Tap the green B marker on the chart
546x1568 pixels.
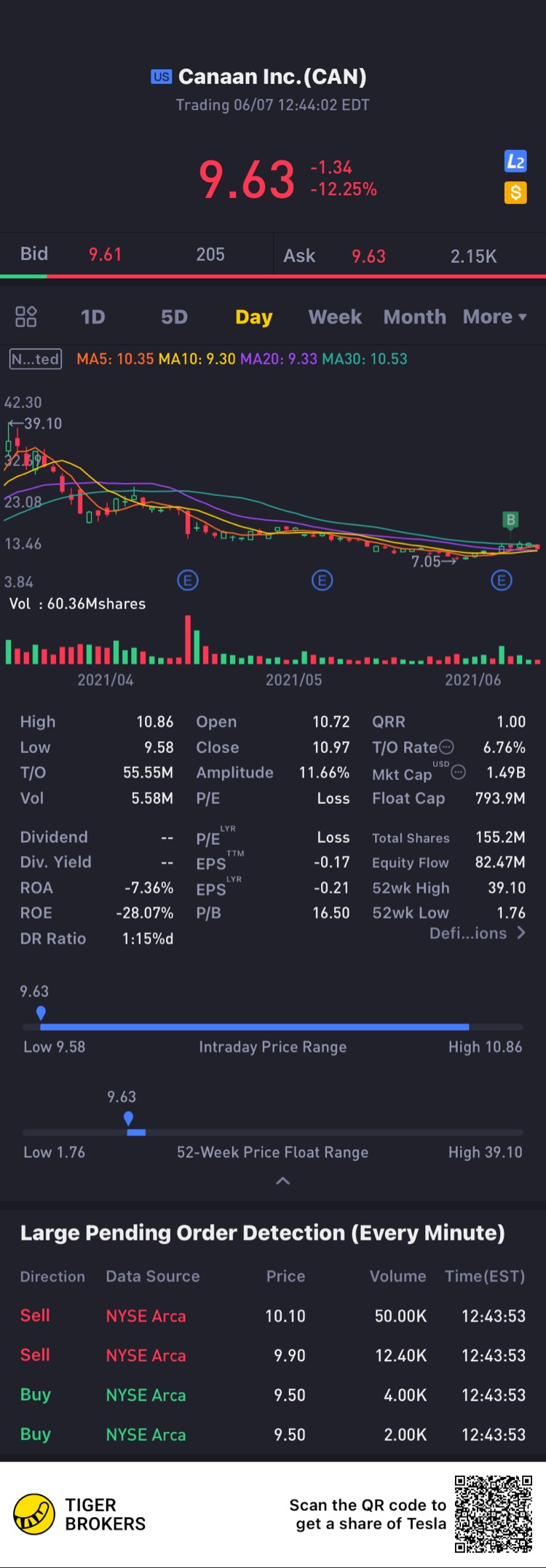(510, 520)
